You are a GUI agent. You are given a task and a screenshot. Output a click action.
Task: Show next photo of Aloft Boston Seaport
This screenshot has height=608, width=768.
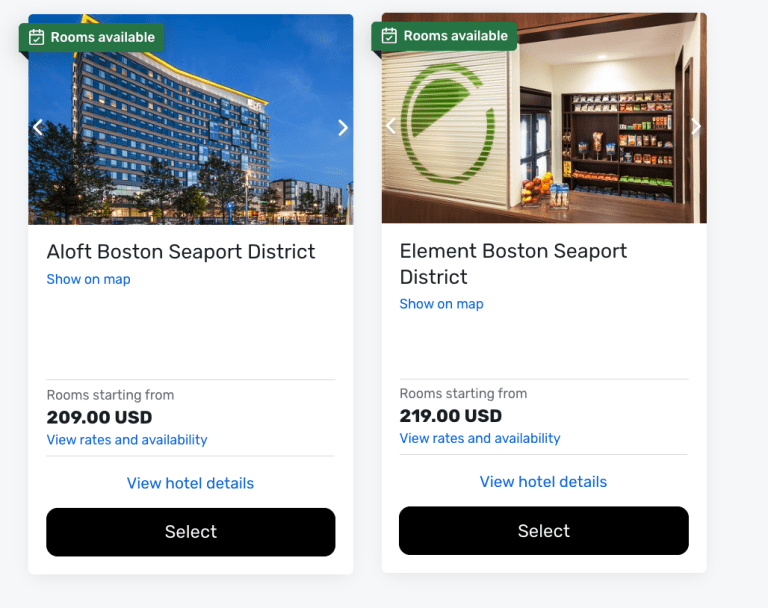(x=342, y=128)
